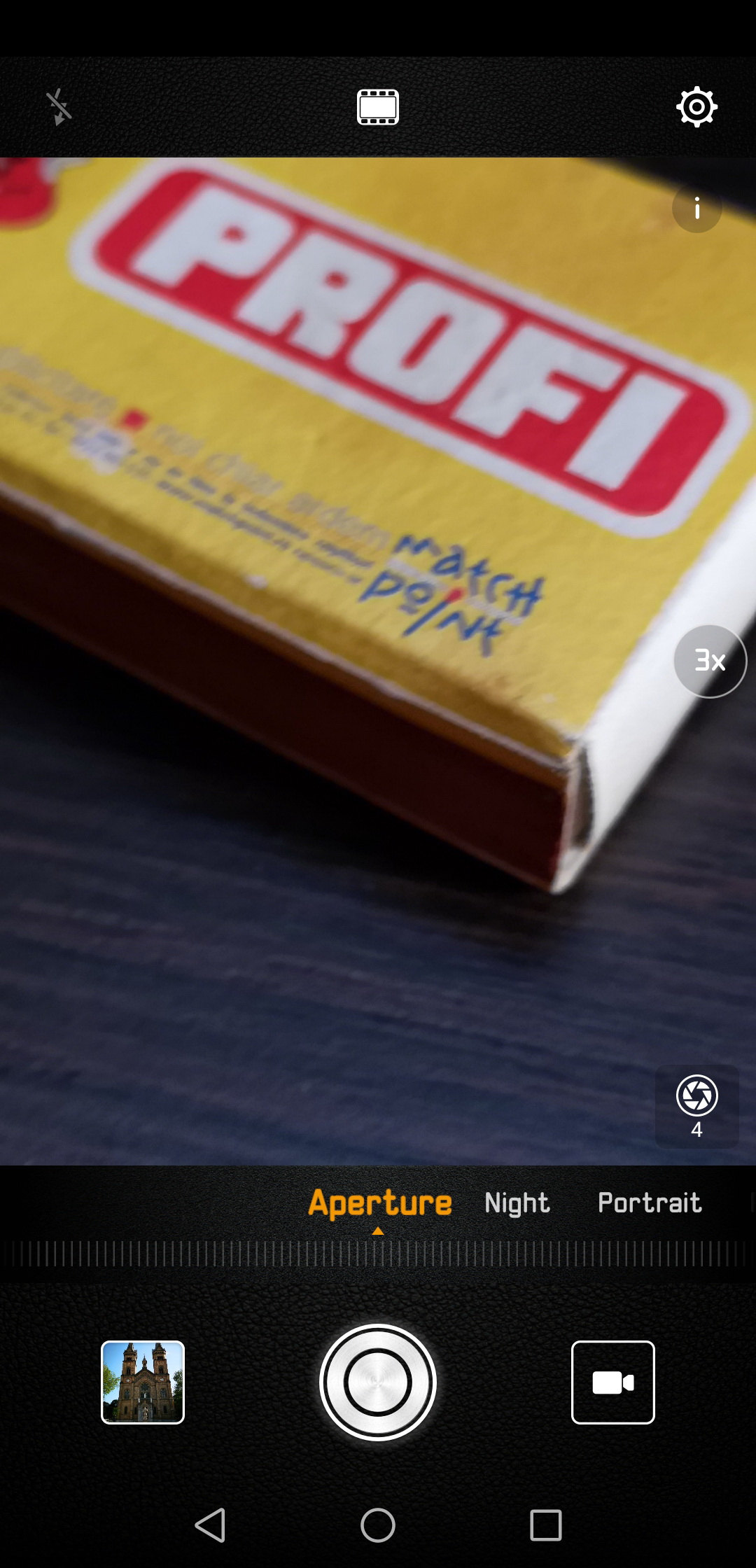Select the Aperture mode
The image size is (756, 1568).
(380, 1203)
